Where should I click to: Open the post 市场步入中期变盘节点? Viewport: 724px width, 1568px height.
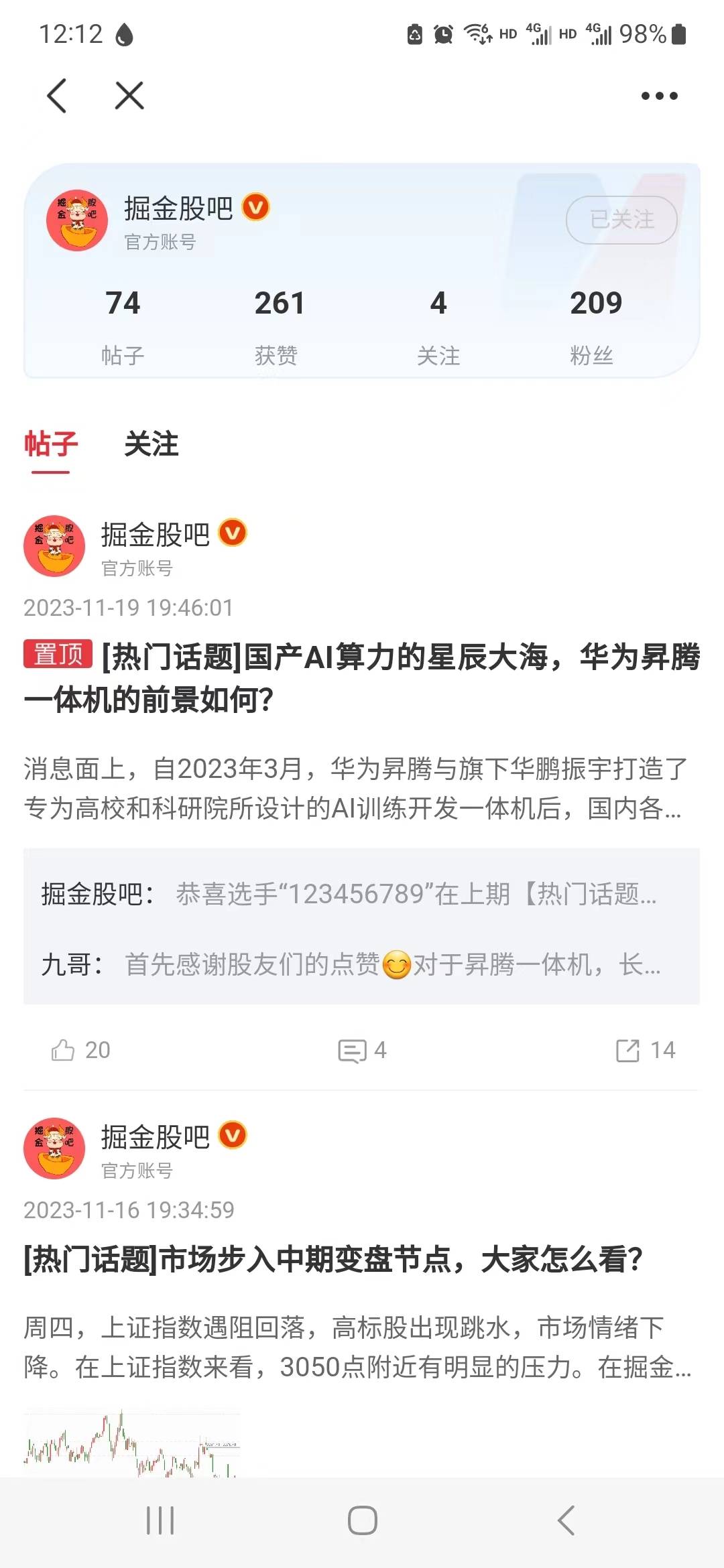click(x=333, y=1259)
